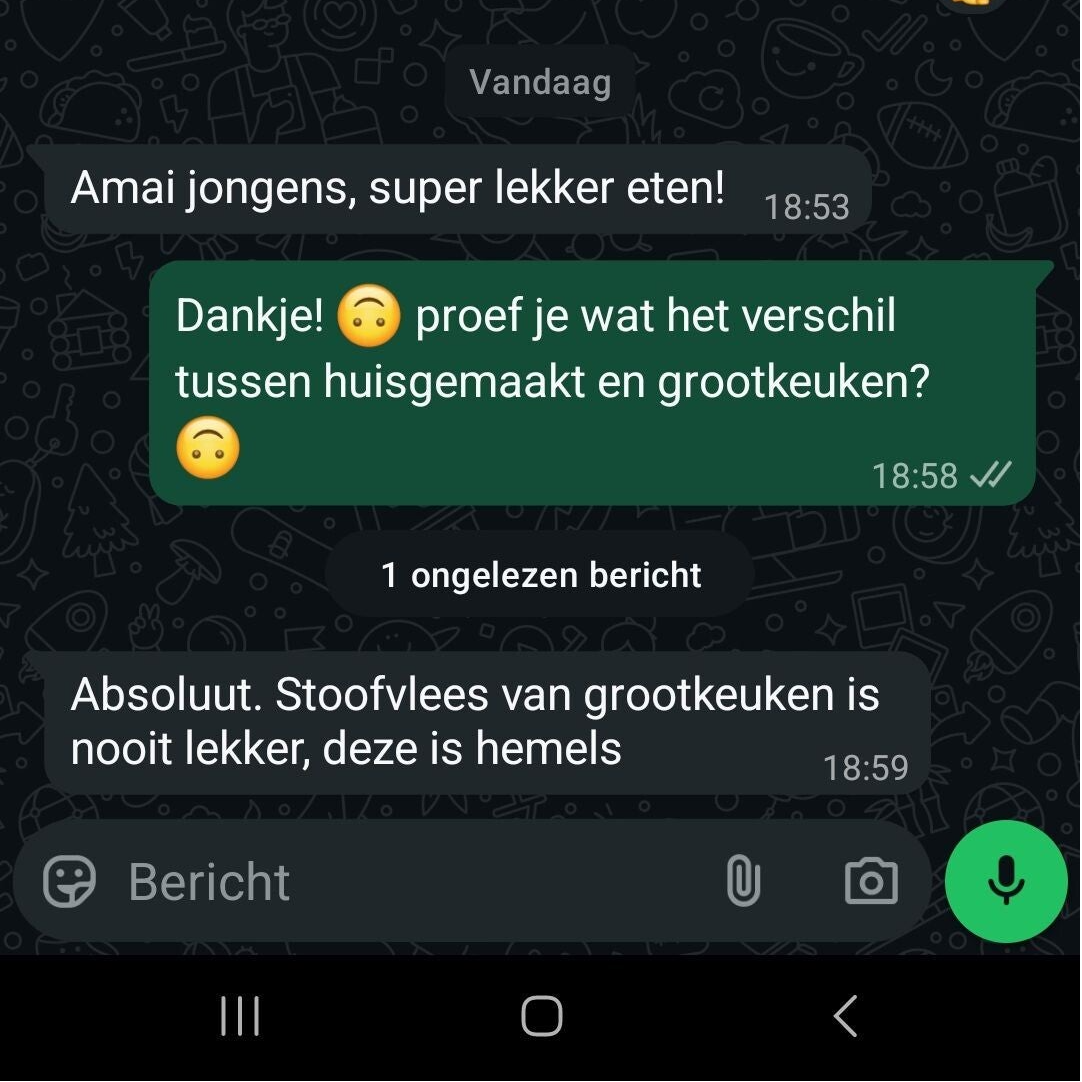Open the camera from the chat bar
This screenshot has width=1082, height=1082.
pos(871,881)
